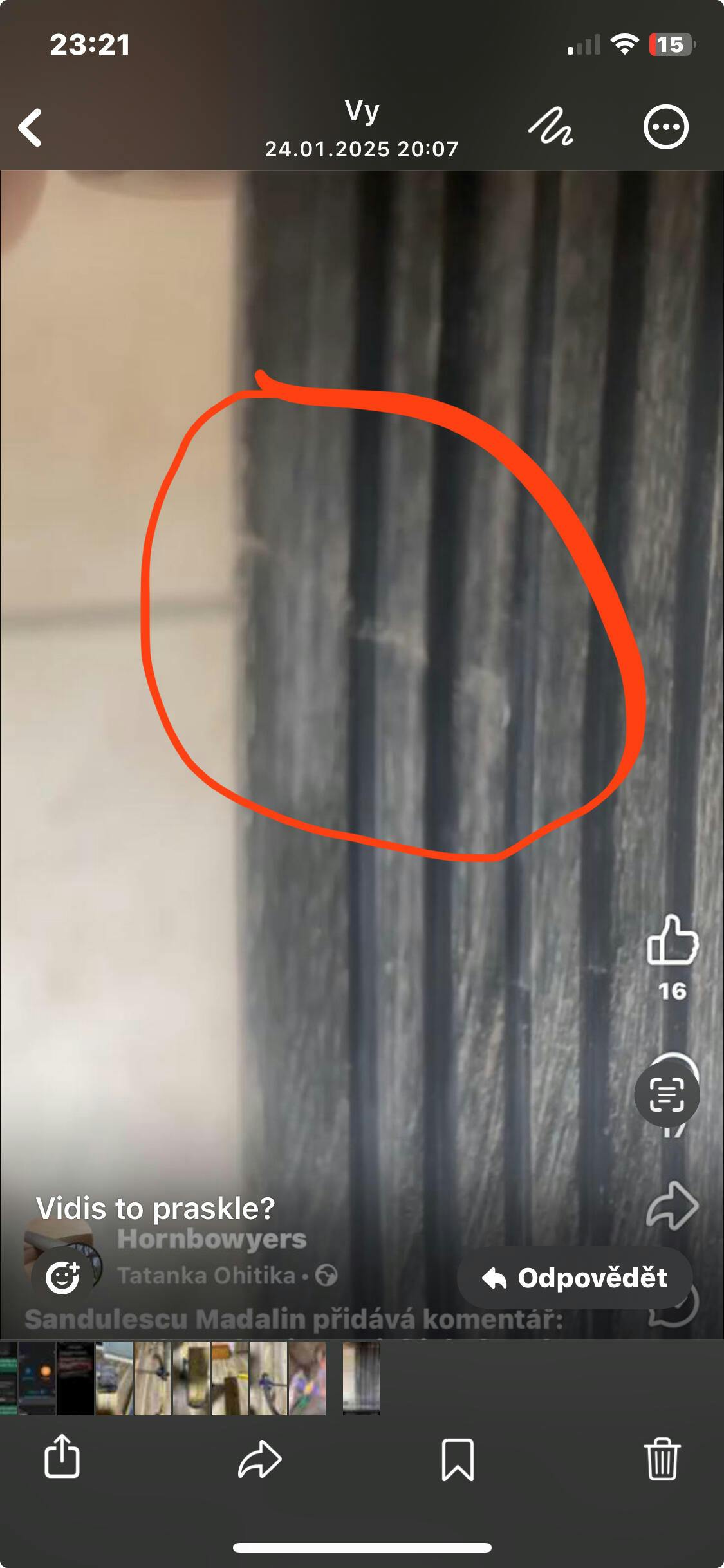Scan text in the photo
The height and width of the screenshot is (1568, 724).
(x=667, y=1094)
